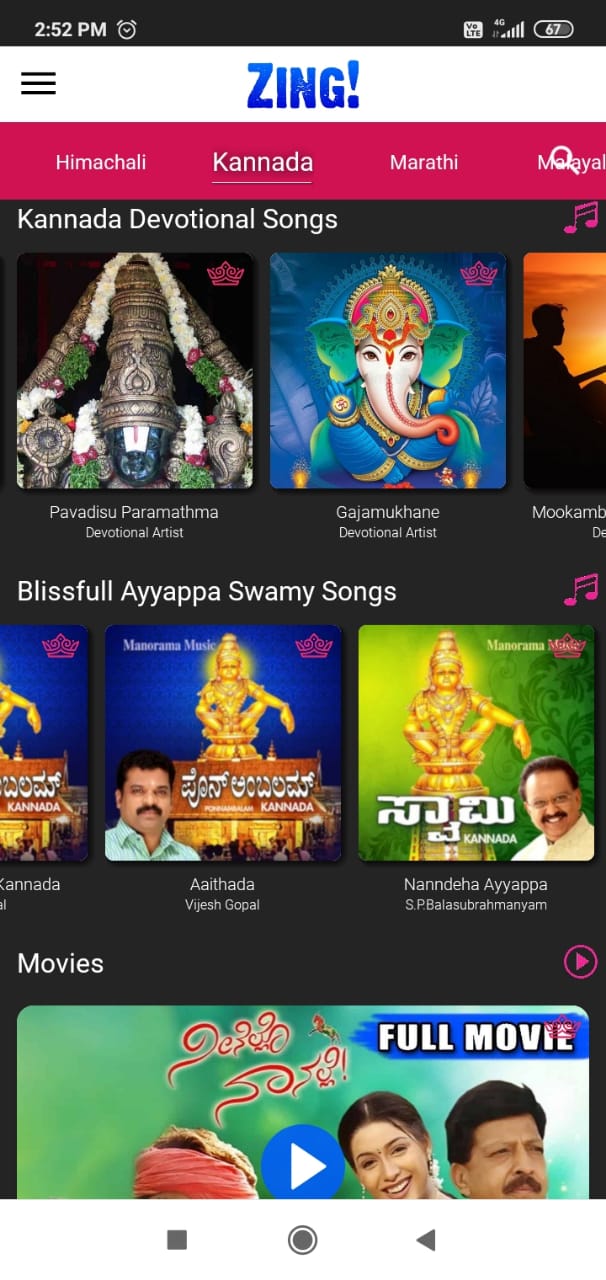
Task: Open the Pavadisu Paramathma album
Action: pyautogui.click(x=135, y=371)
